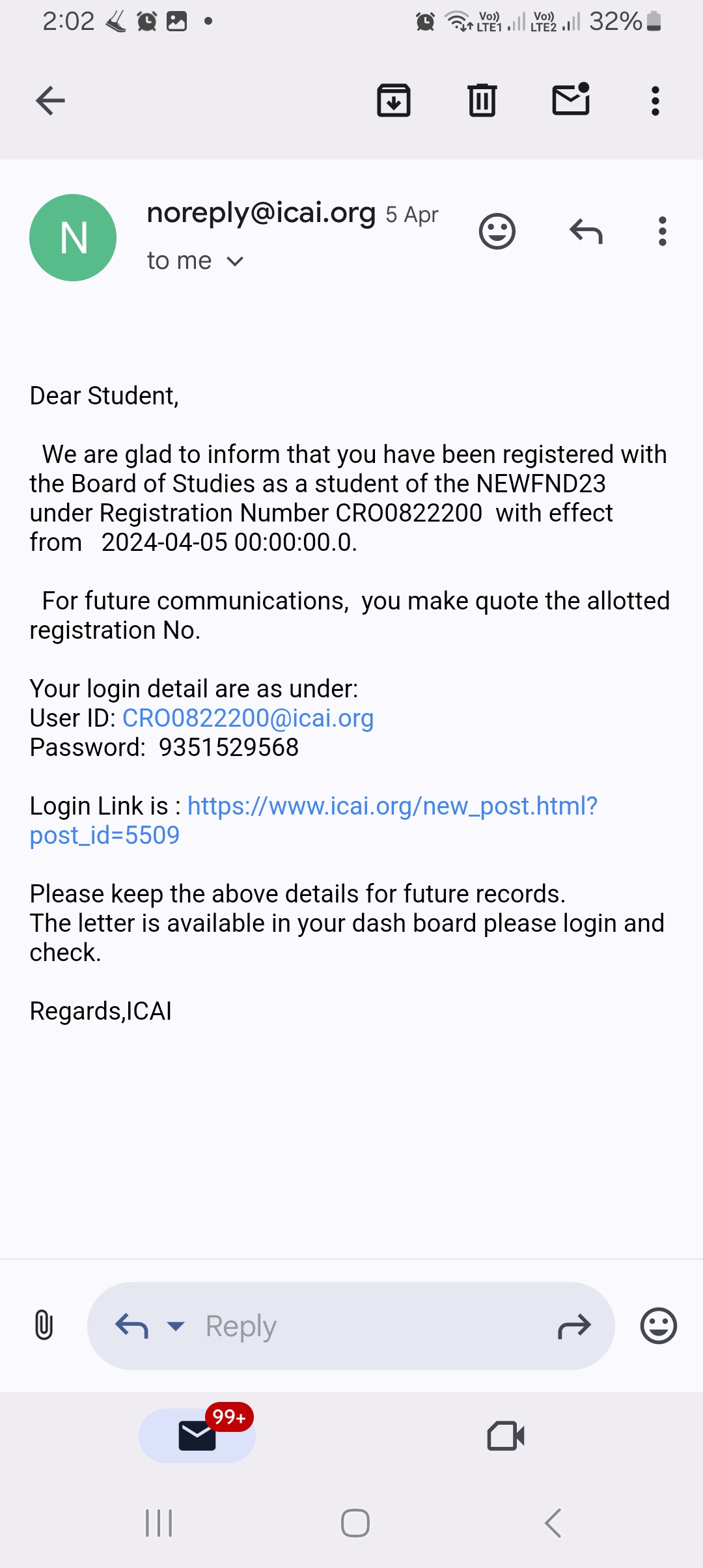Expand recipient details next to 'to me'
This screenshot has width=703, height=1568.
(x=234, y=261)
